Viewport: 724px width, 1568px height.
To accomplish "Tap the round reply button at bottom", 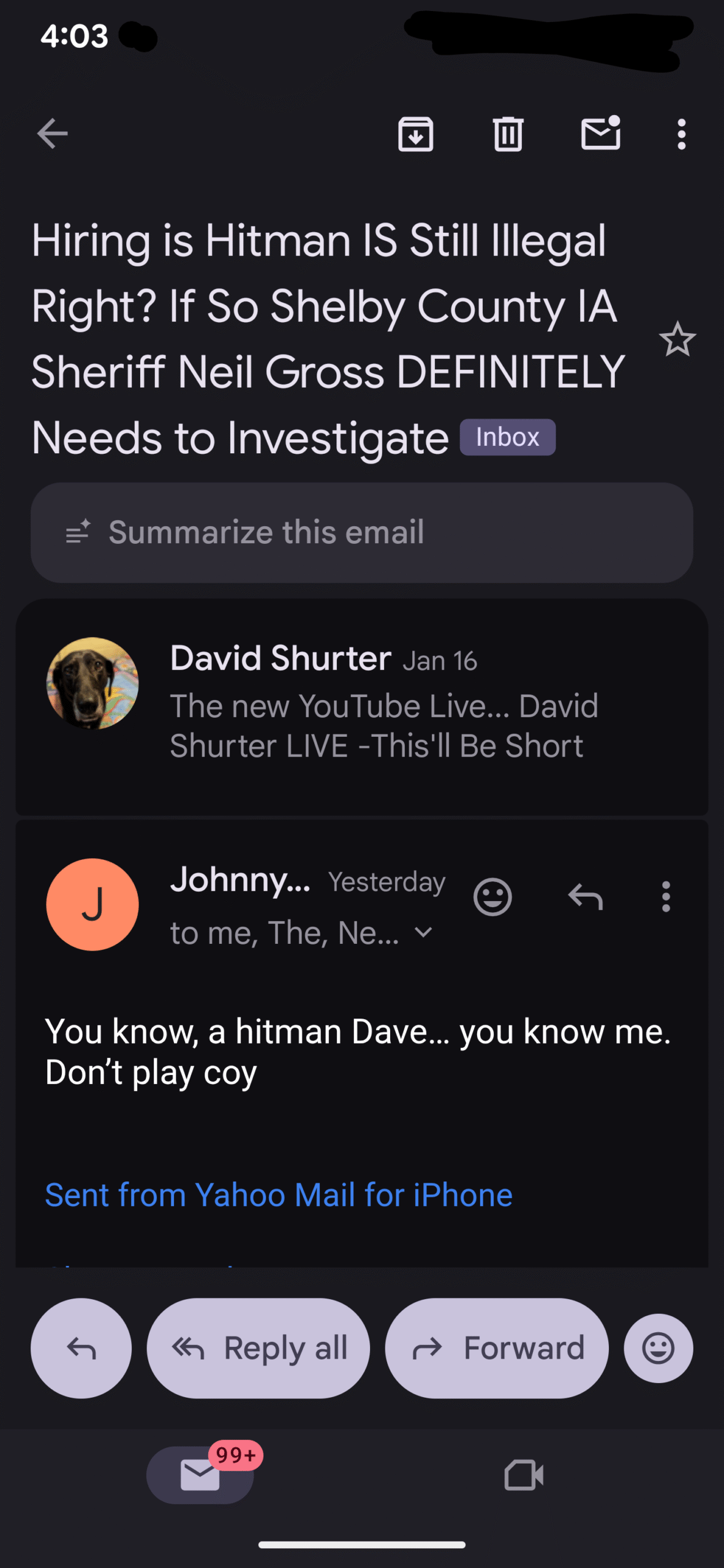I will 81,1348.
